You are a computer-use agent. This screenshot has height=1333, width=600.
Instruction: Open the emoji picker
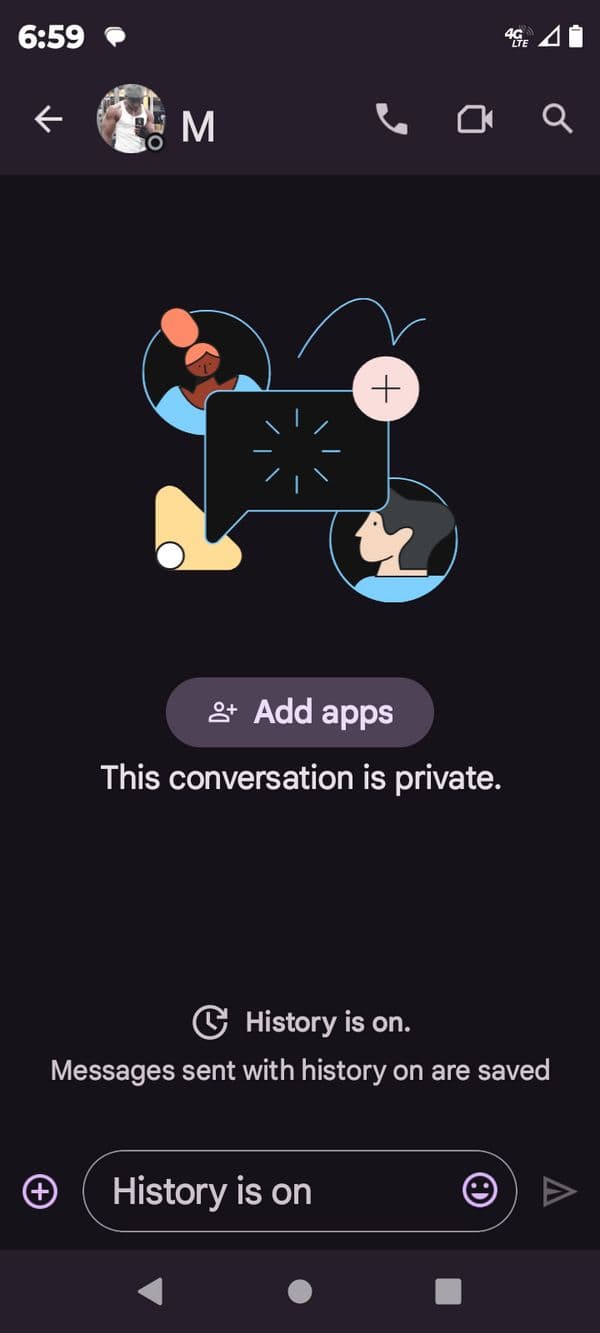pyautogui.click(x=480, y=1190)
